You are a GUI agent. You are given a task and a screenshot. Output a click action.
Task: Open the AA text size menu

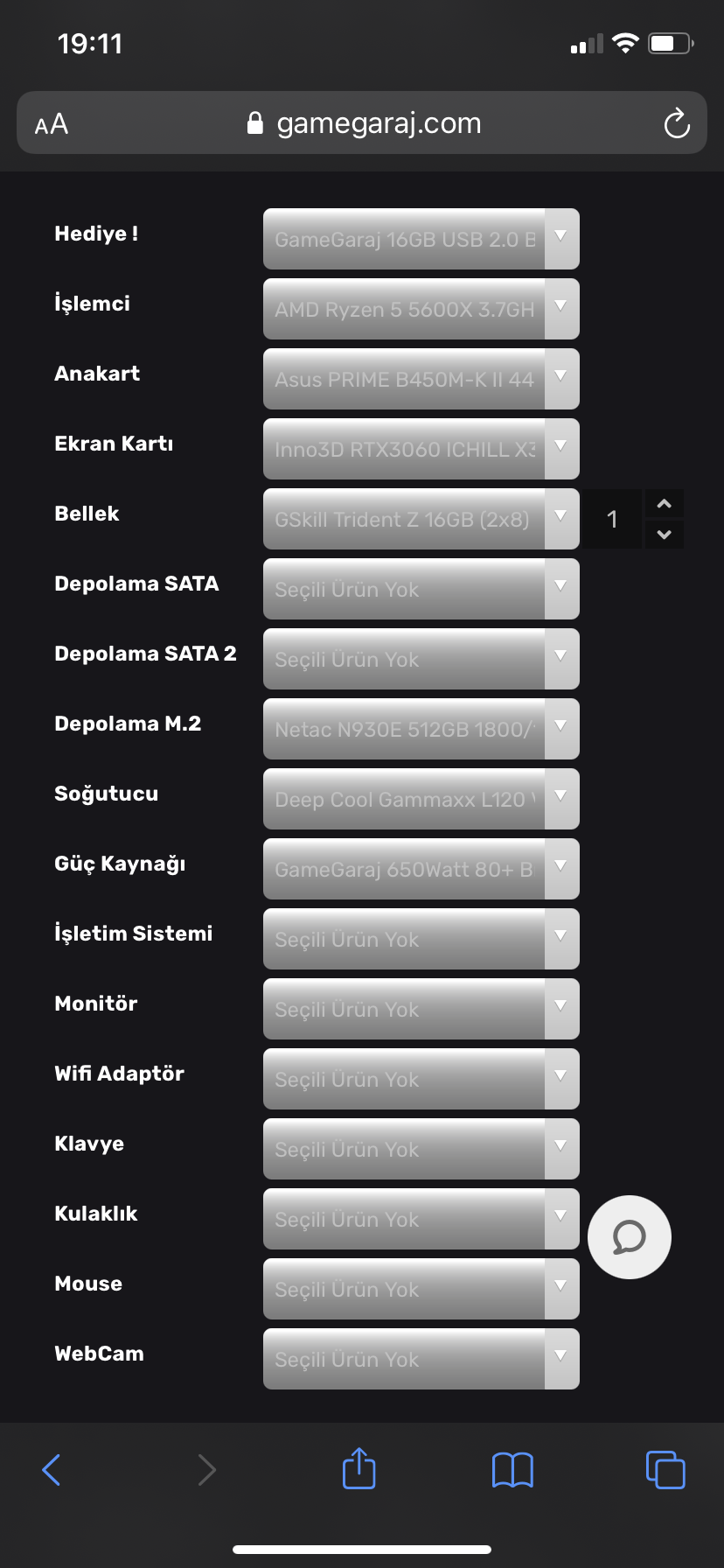point(52,124)
